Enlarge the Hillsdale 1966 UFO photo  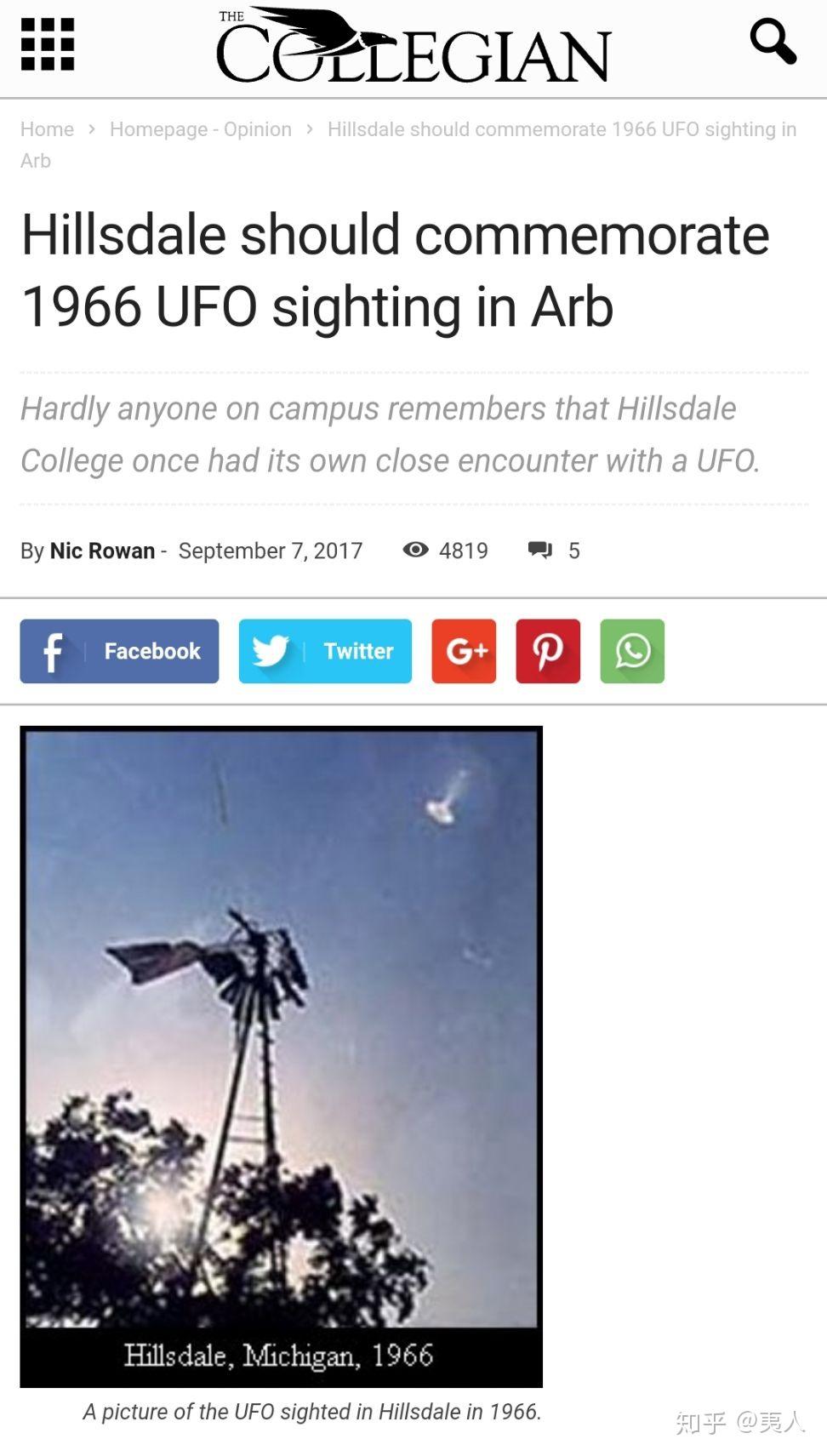tap(281, 1055)
